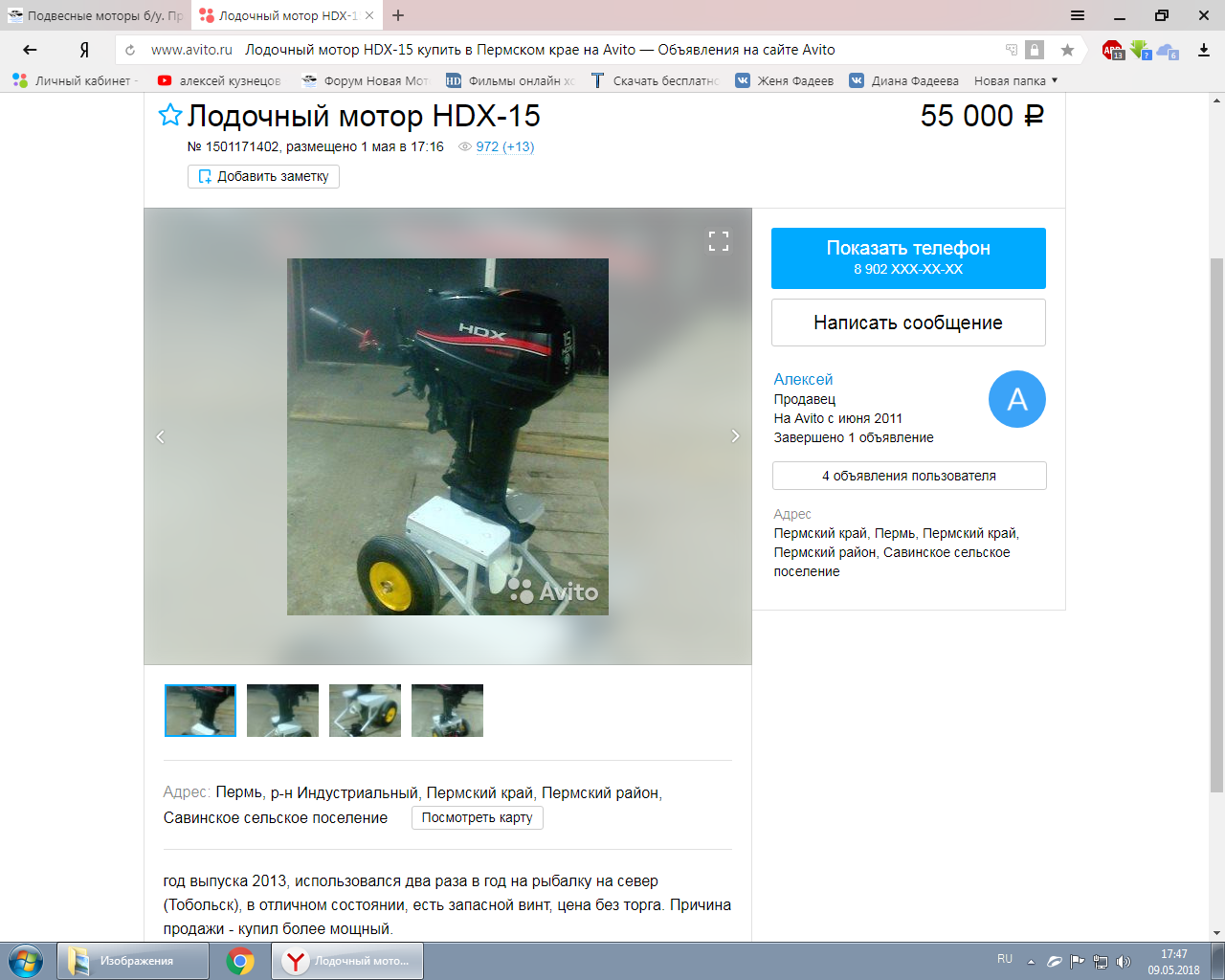Image resolution: width=1225 pixels, height=980 pixels.
Task: Open a new browser tab
Action: tap(398, 15)
